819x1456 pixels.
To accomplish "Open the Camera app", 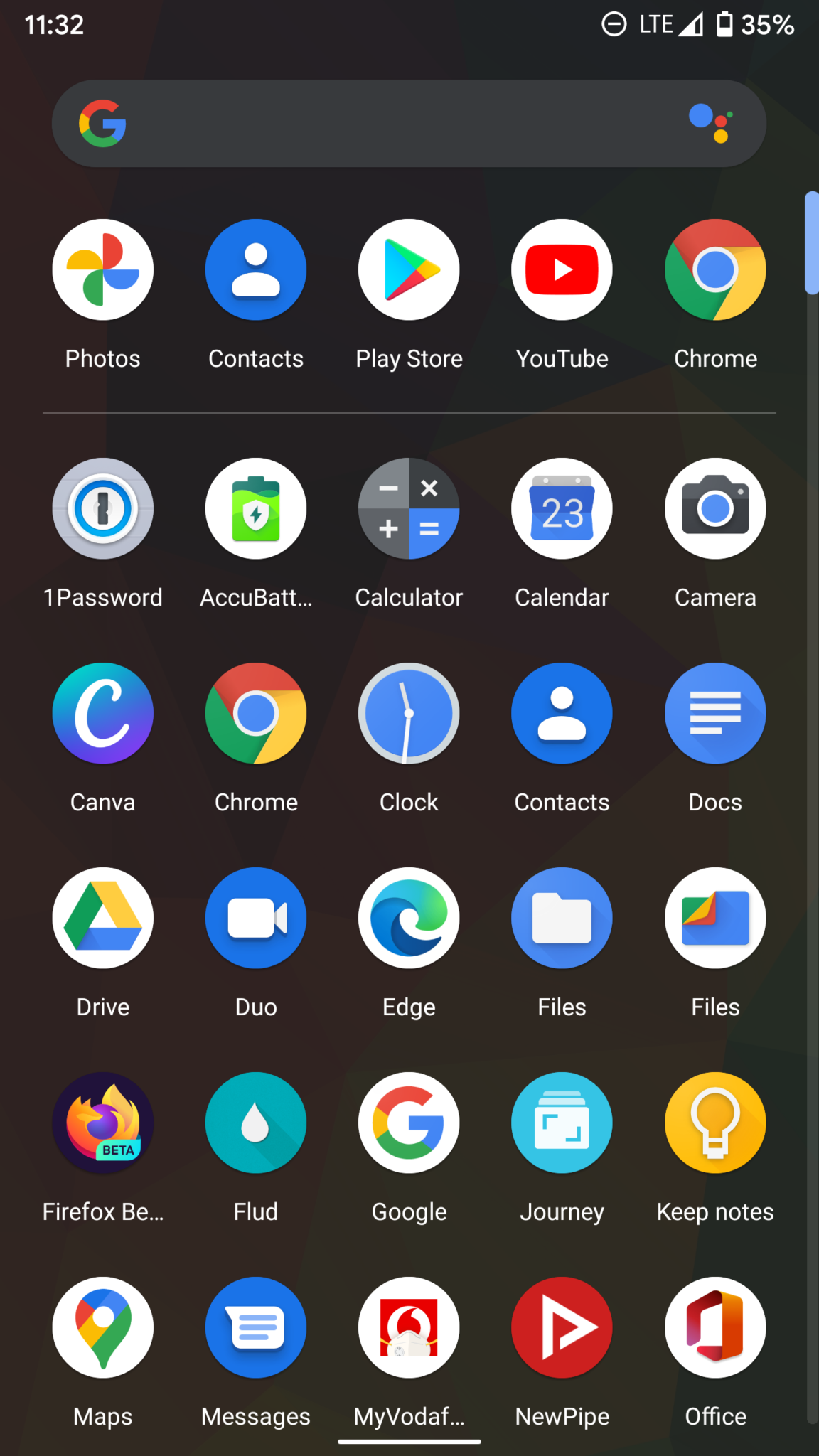I will [x=715, y=508].
